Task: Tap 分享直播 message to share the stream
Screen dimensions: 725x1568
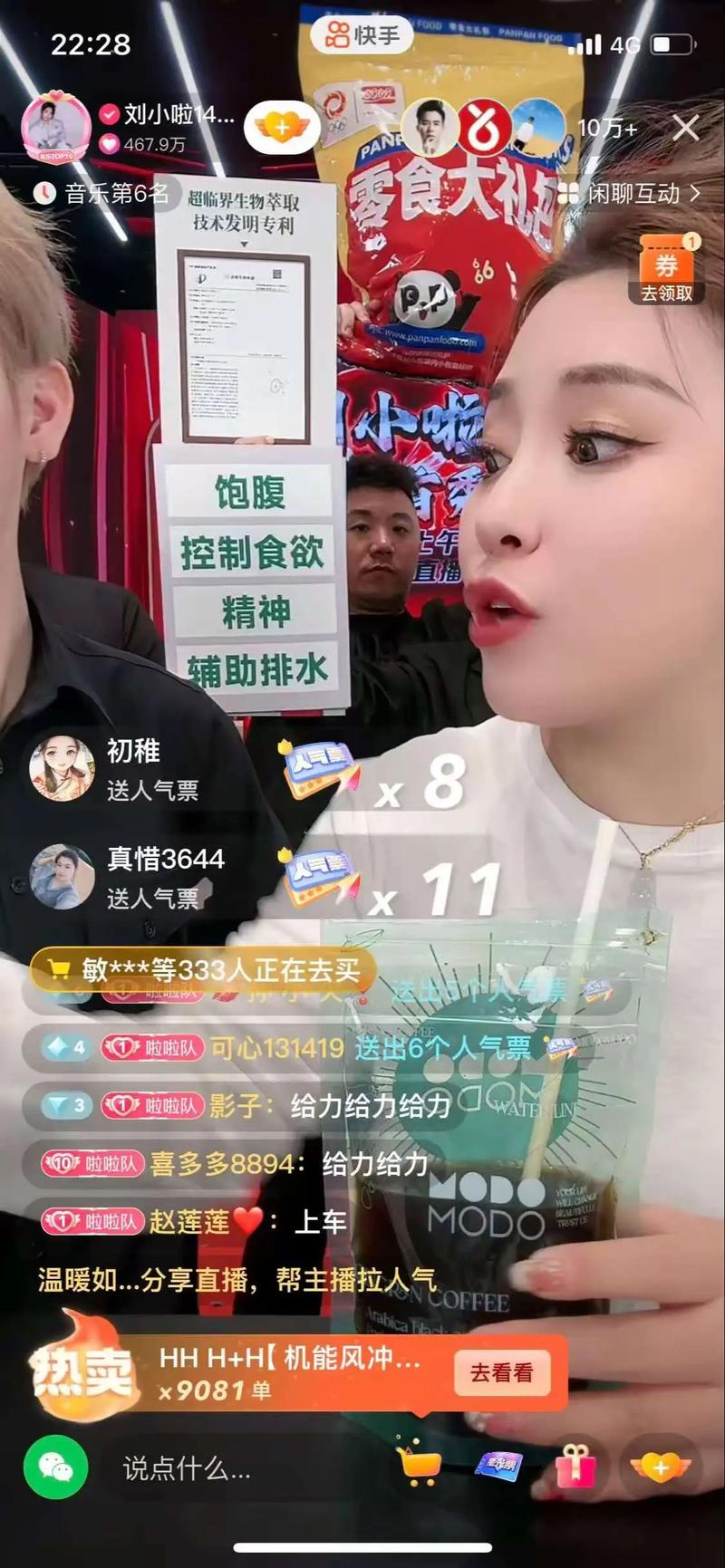Action: tap(237, 1279)
